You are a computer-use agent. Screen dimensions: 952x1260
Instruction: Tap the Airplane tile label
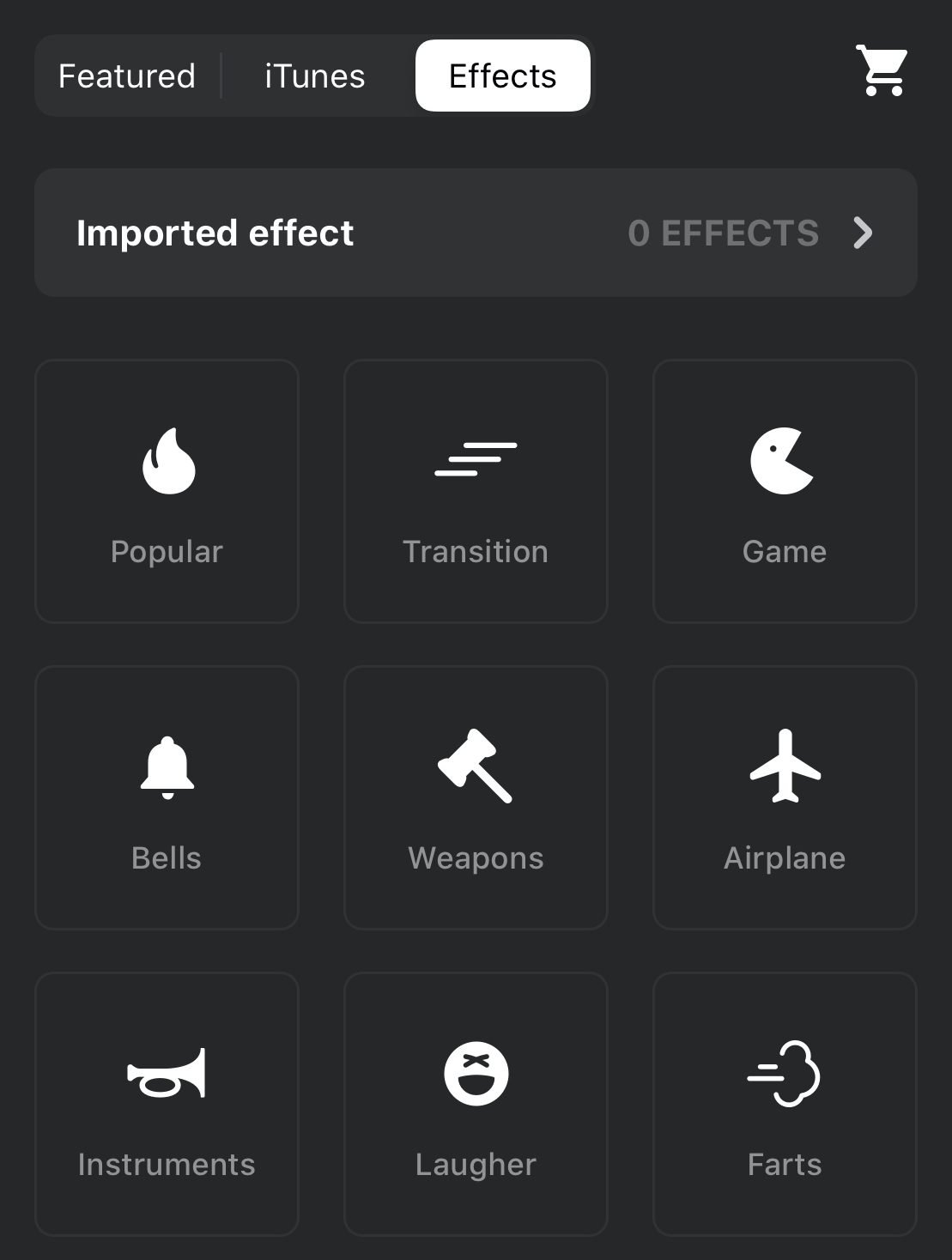pos(784,857)
